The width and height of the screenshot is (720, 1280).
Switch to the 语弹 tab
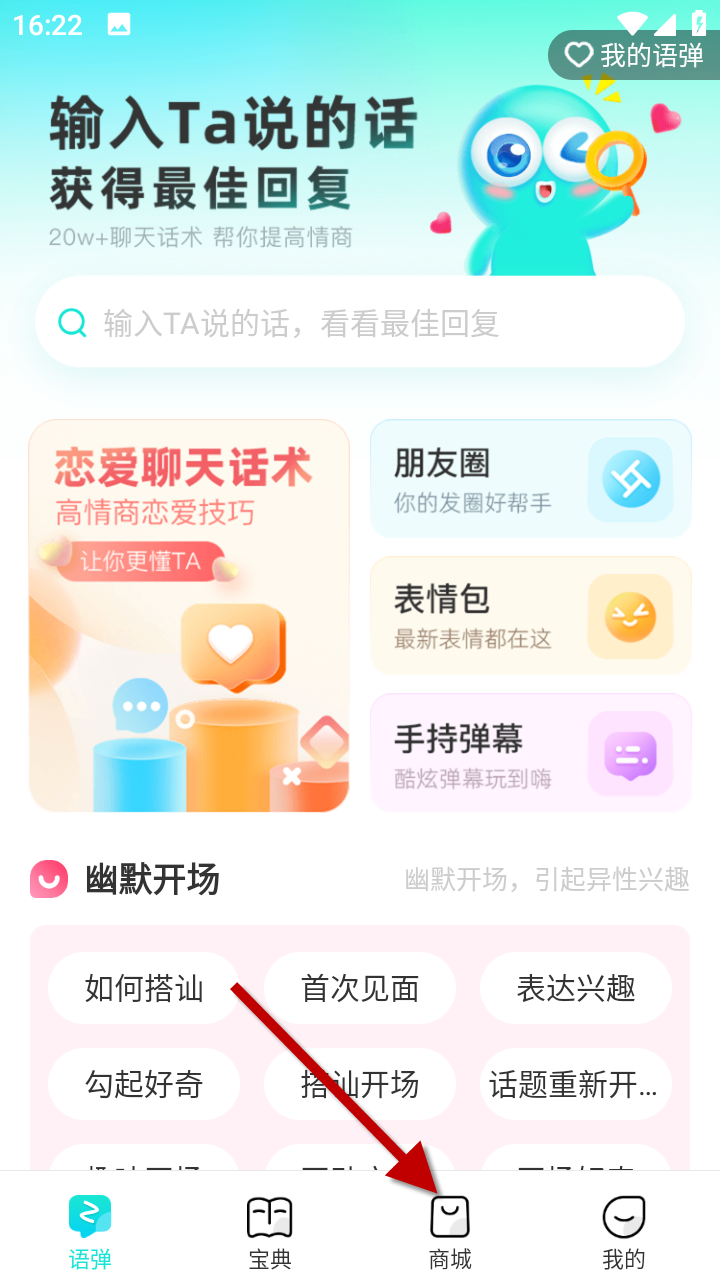[x=90, y=1232]
